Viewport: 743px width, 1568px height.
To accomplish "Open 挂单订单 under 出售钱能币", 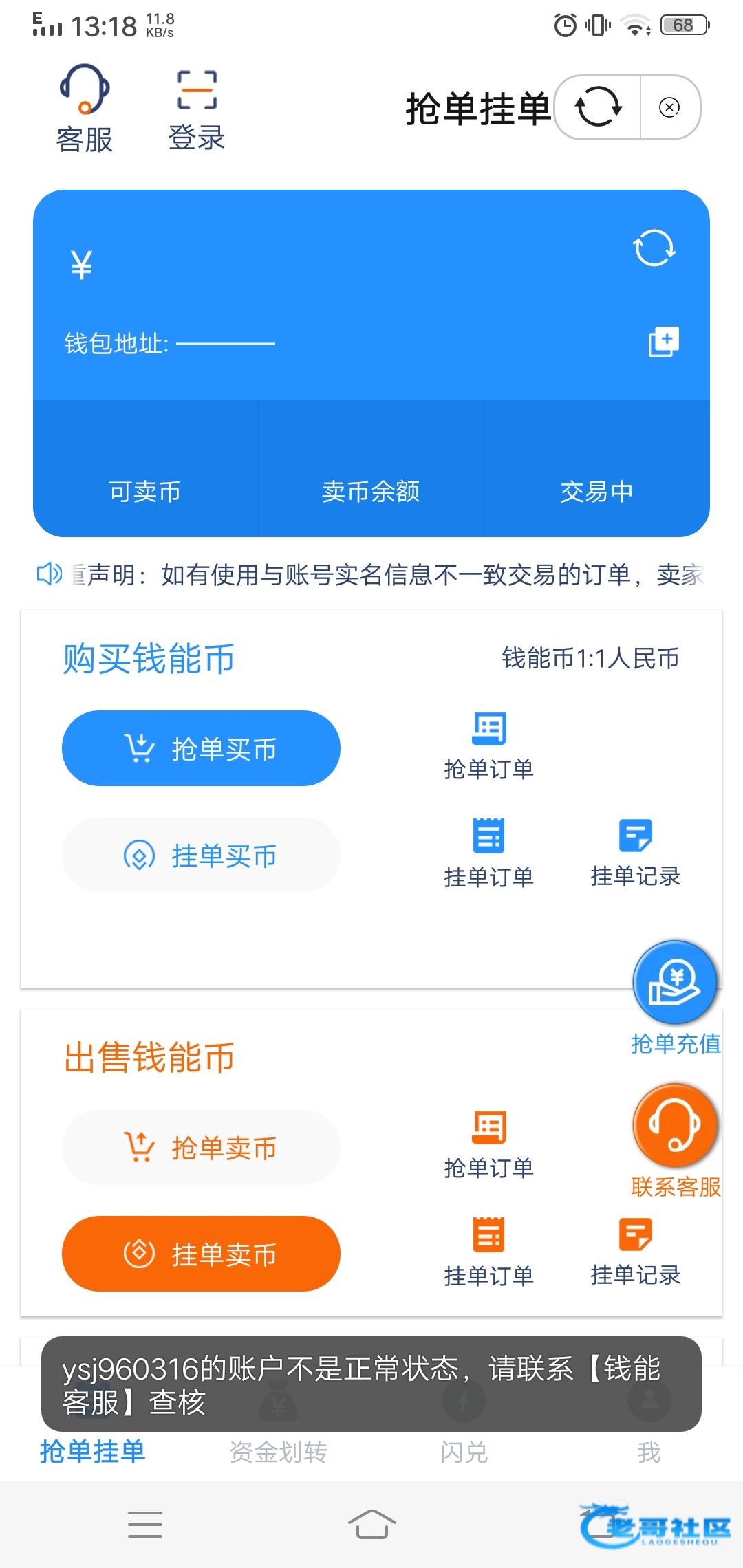I will click(489, 1252).
